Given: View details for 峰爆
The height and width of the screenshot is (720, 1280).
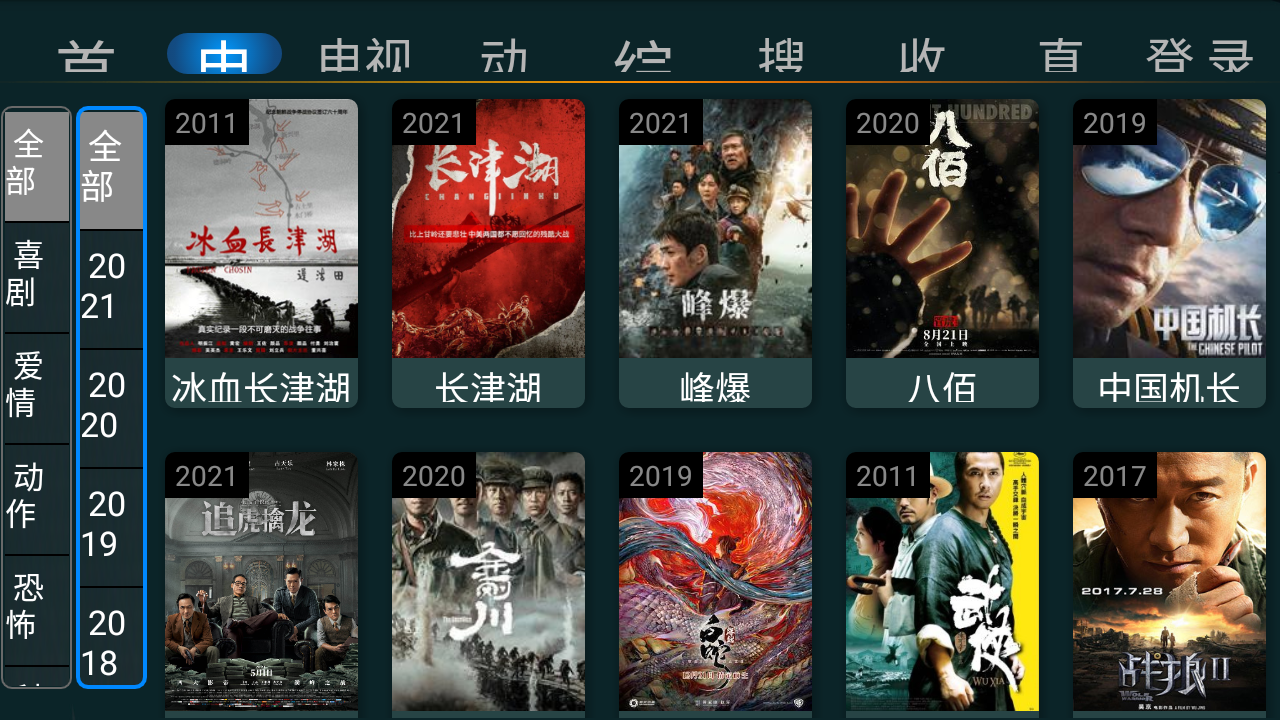Looking at the screenshot, I should [x=715, y=252].
